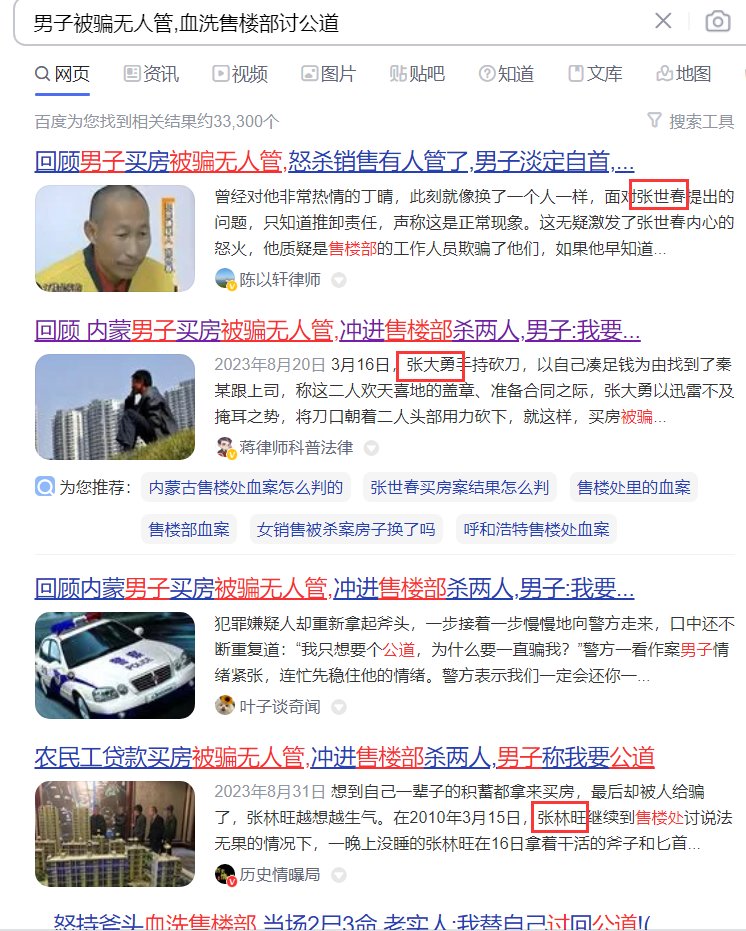This screenshot has height=931, width=746.
Task: Switch to the 知道 tab
Action: coord(506,73)
